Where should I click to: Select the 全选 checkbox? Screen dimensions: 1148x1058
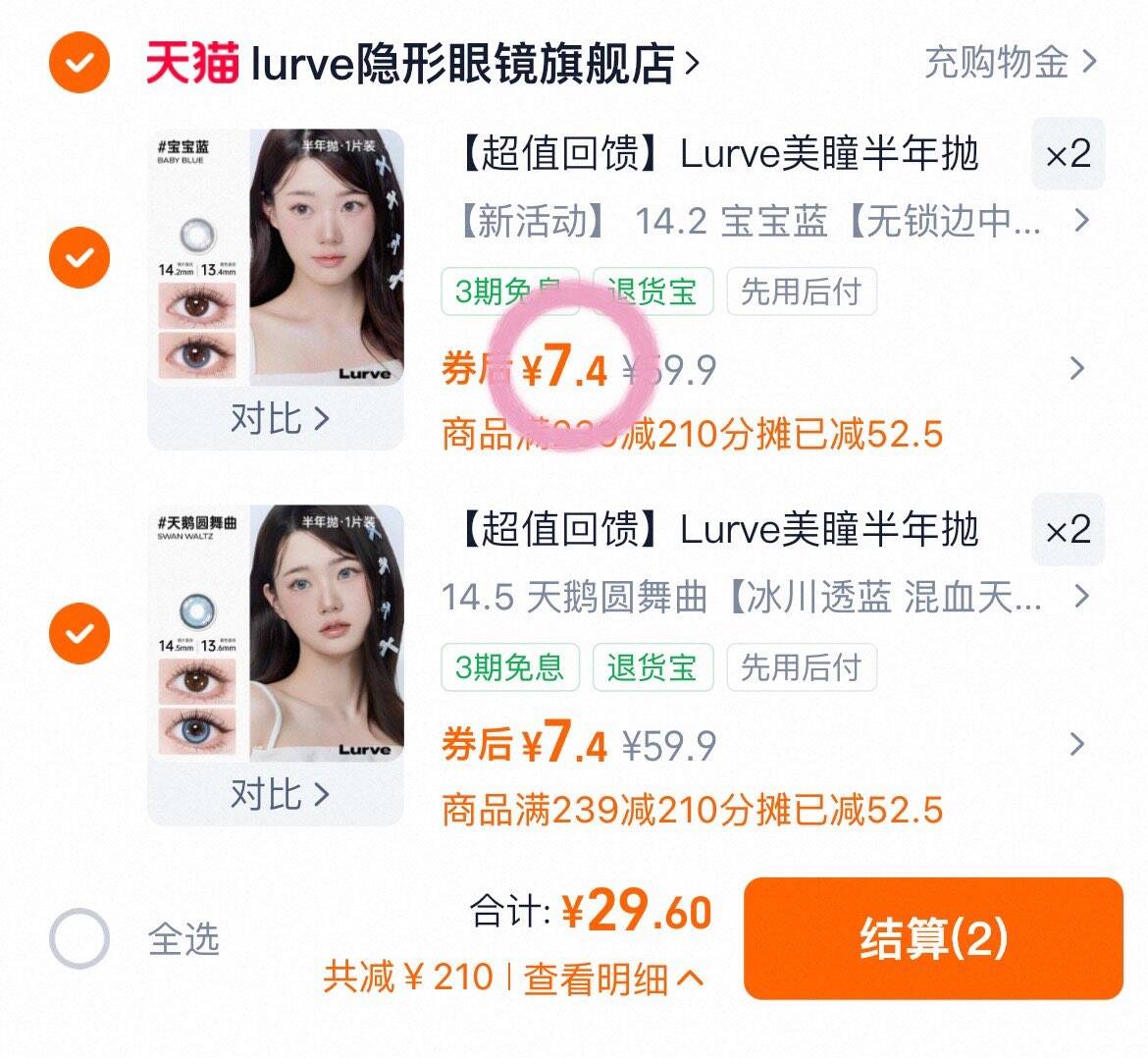point(79,938)
